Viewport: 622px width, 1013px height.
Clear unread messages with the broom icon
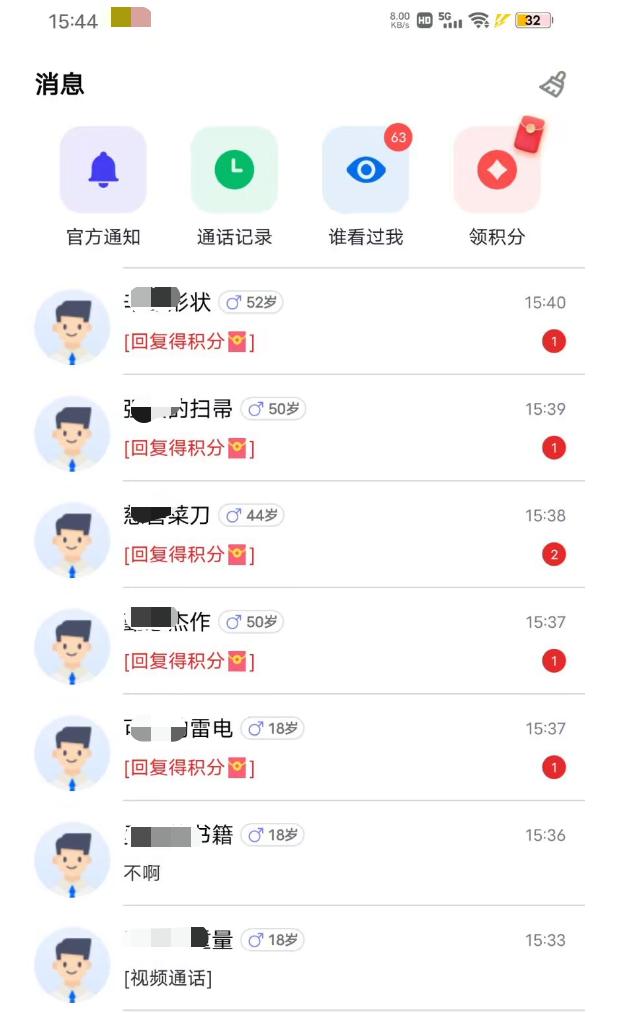tap(554, 85)
